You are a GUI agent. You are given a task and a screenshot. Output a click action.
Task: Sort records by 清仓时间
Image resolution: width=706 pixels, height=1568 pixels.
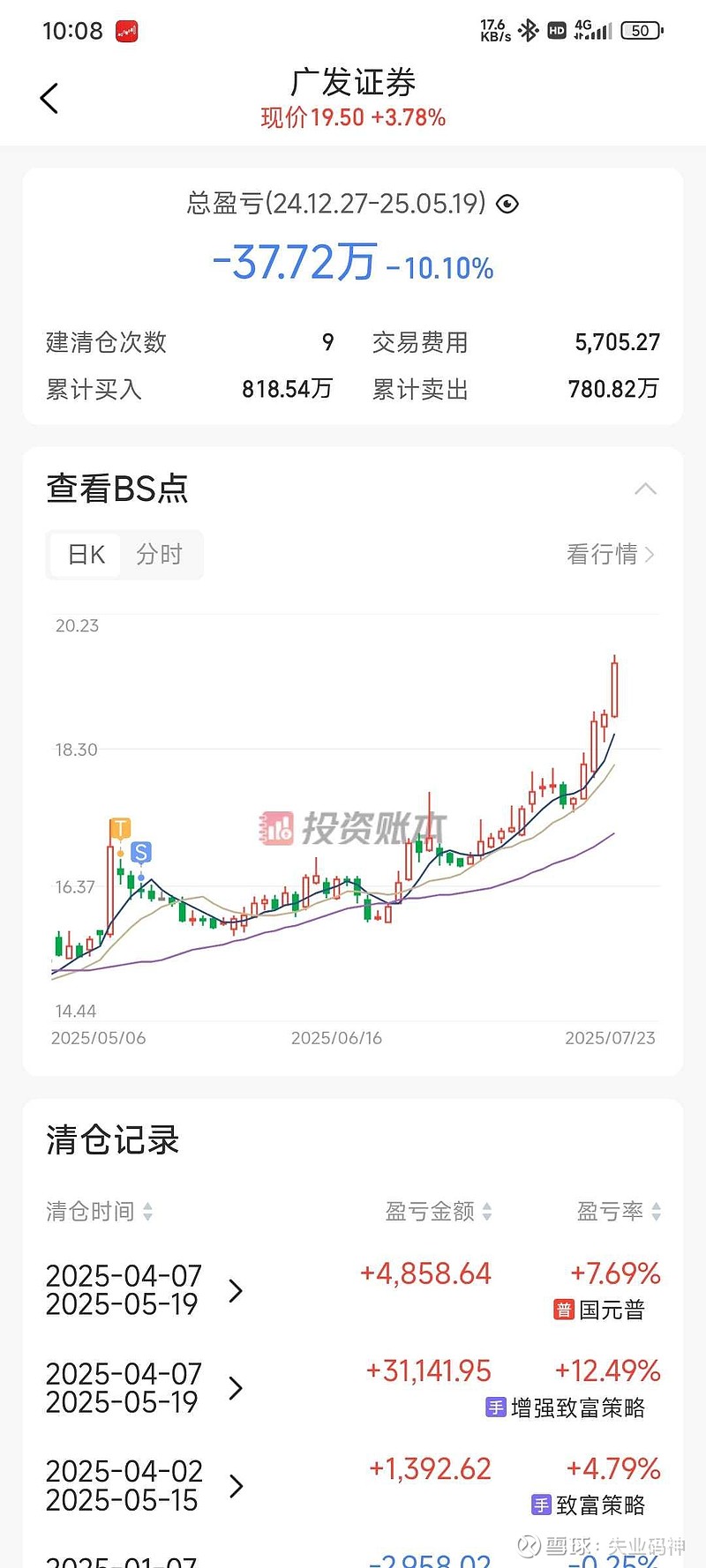point(100,1212)
